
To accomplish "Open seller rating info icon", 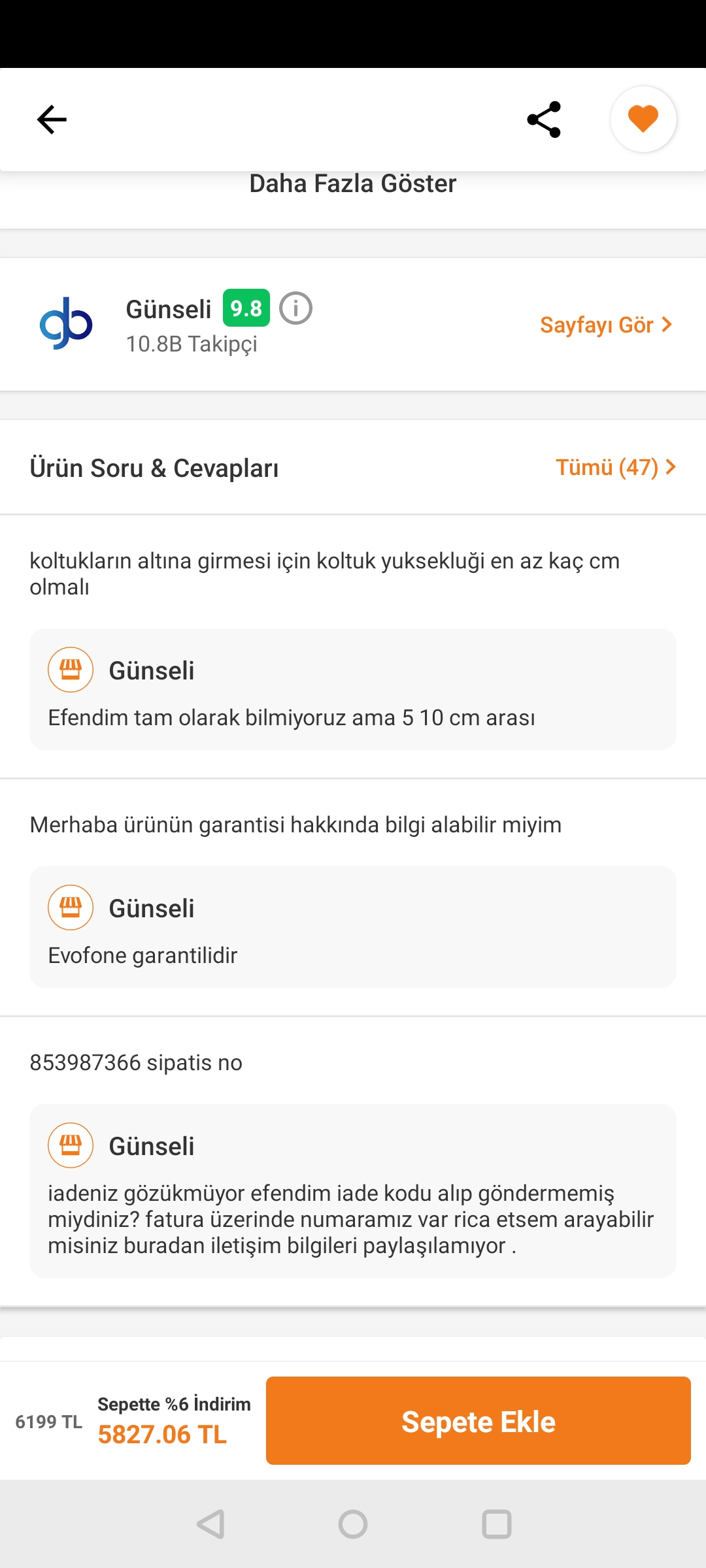I will coord(295,308).
